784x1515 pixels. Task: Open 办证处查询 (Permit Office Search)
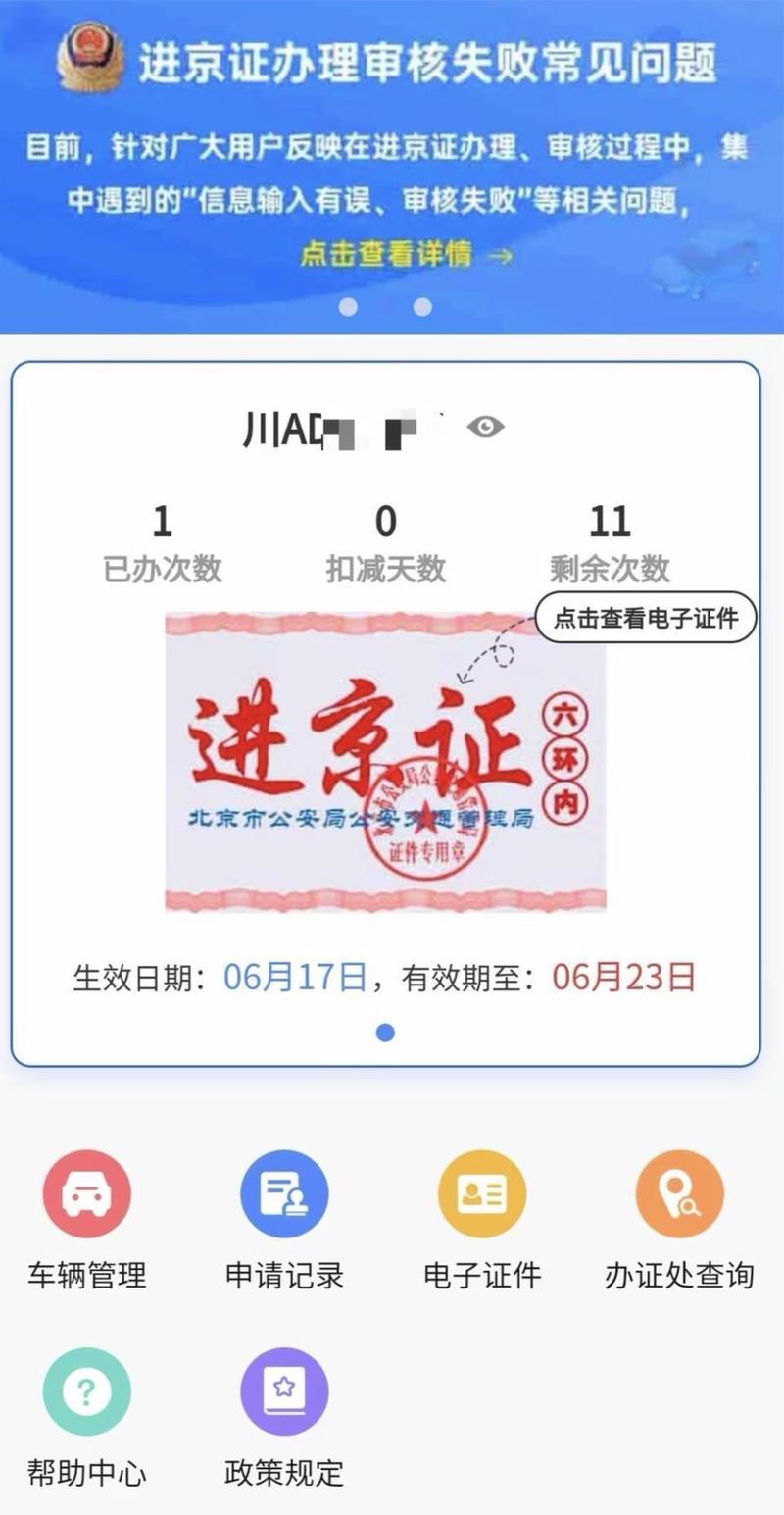coord(678,1216)
